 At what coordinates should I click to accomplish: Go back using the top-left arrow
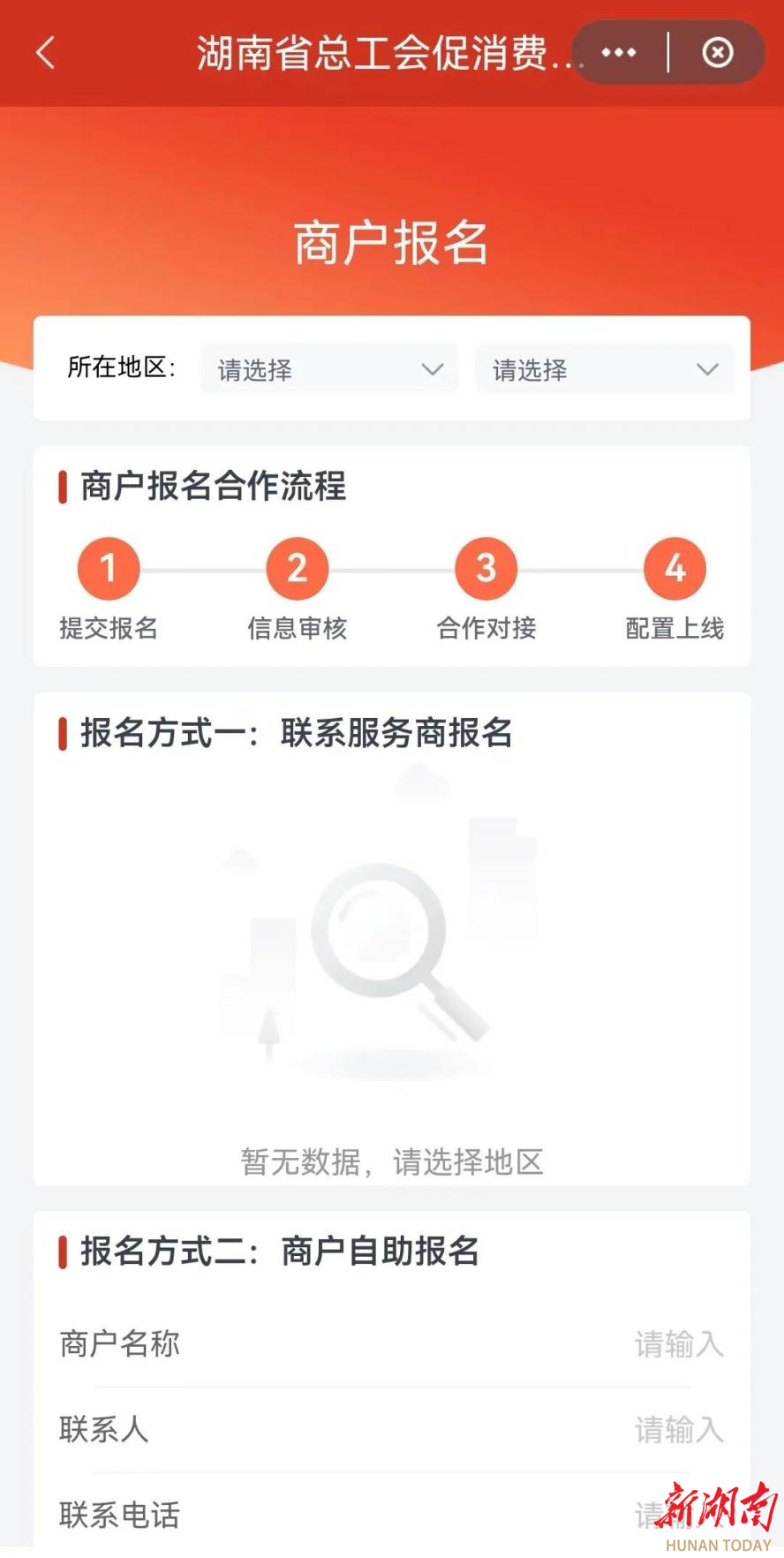[x=46, y=53]
